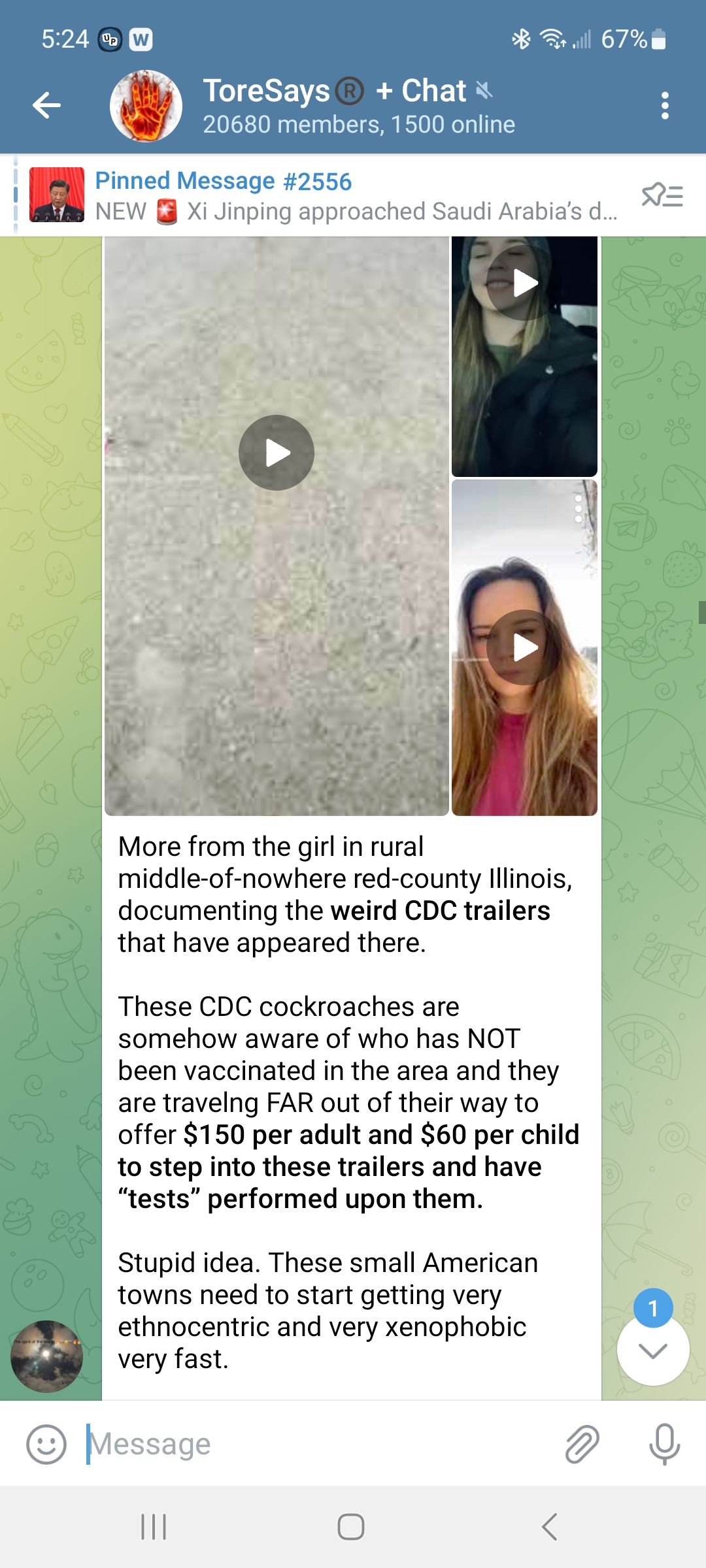706x1568 pixels.
Task: Record a voice message with the microphone
Action: pos(664,1444)
